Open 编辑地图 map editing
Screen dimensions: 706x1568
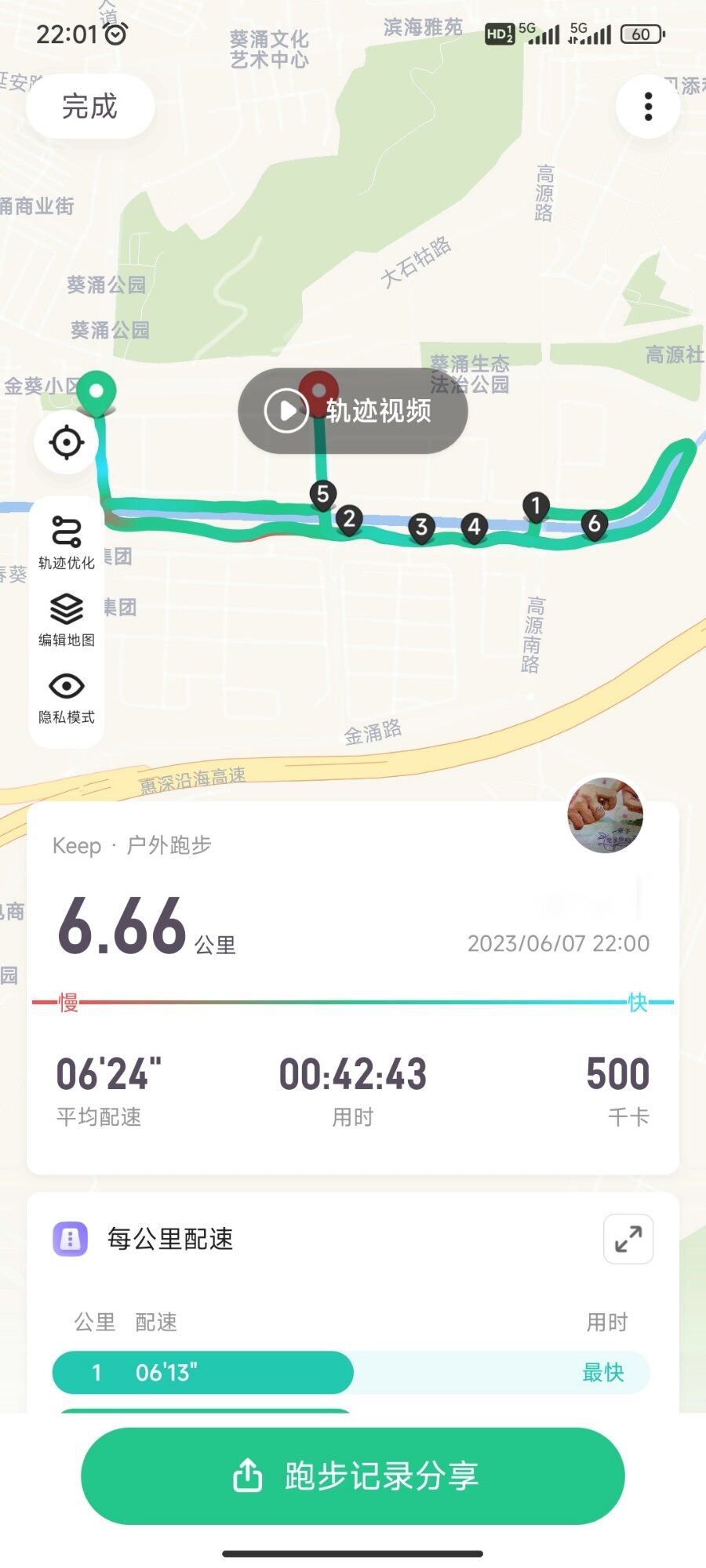point(67,619)
